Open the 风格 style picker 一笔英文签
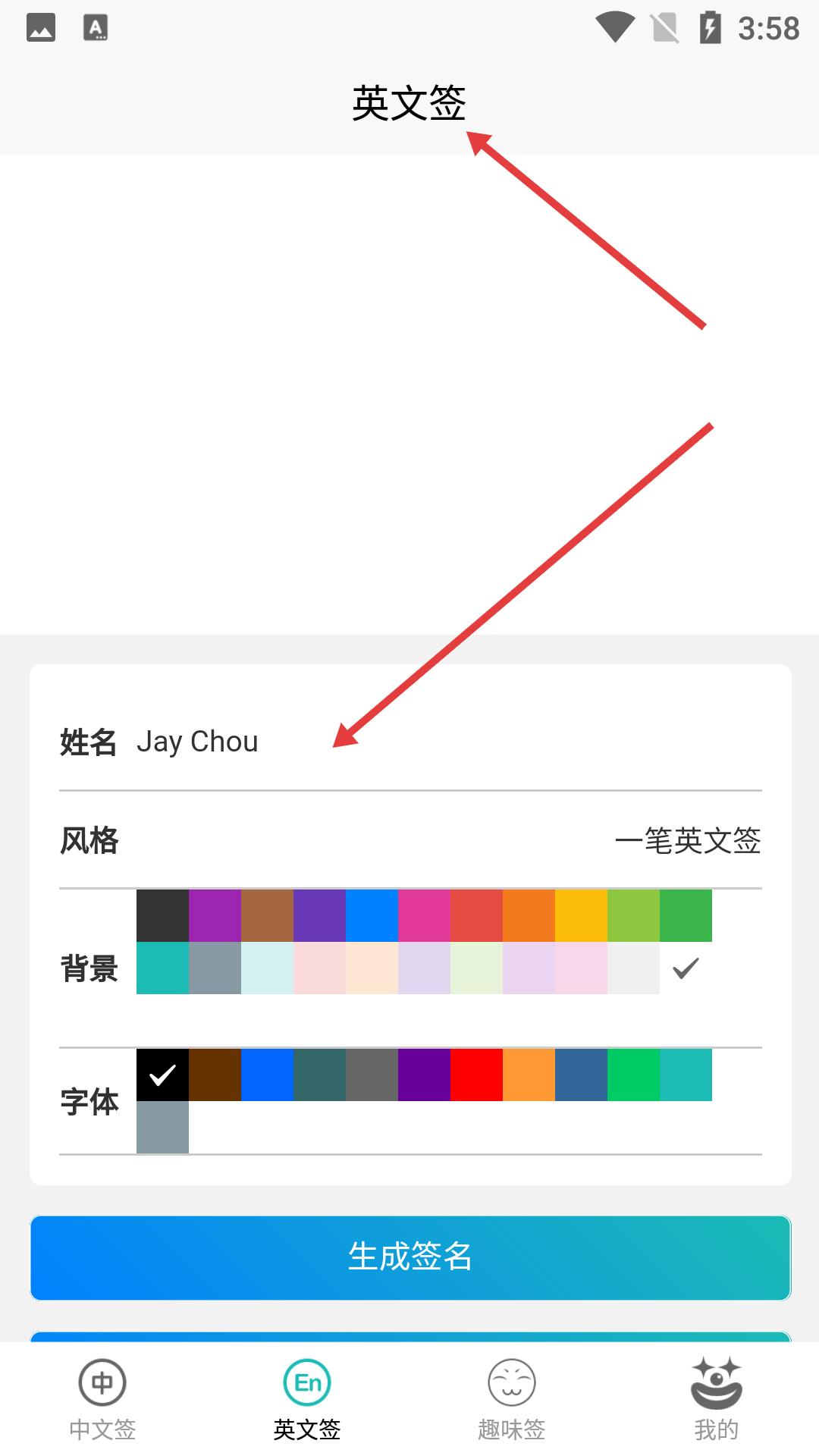The height and width of the screenshot is (1456, 819). coord(687,840)
